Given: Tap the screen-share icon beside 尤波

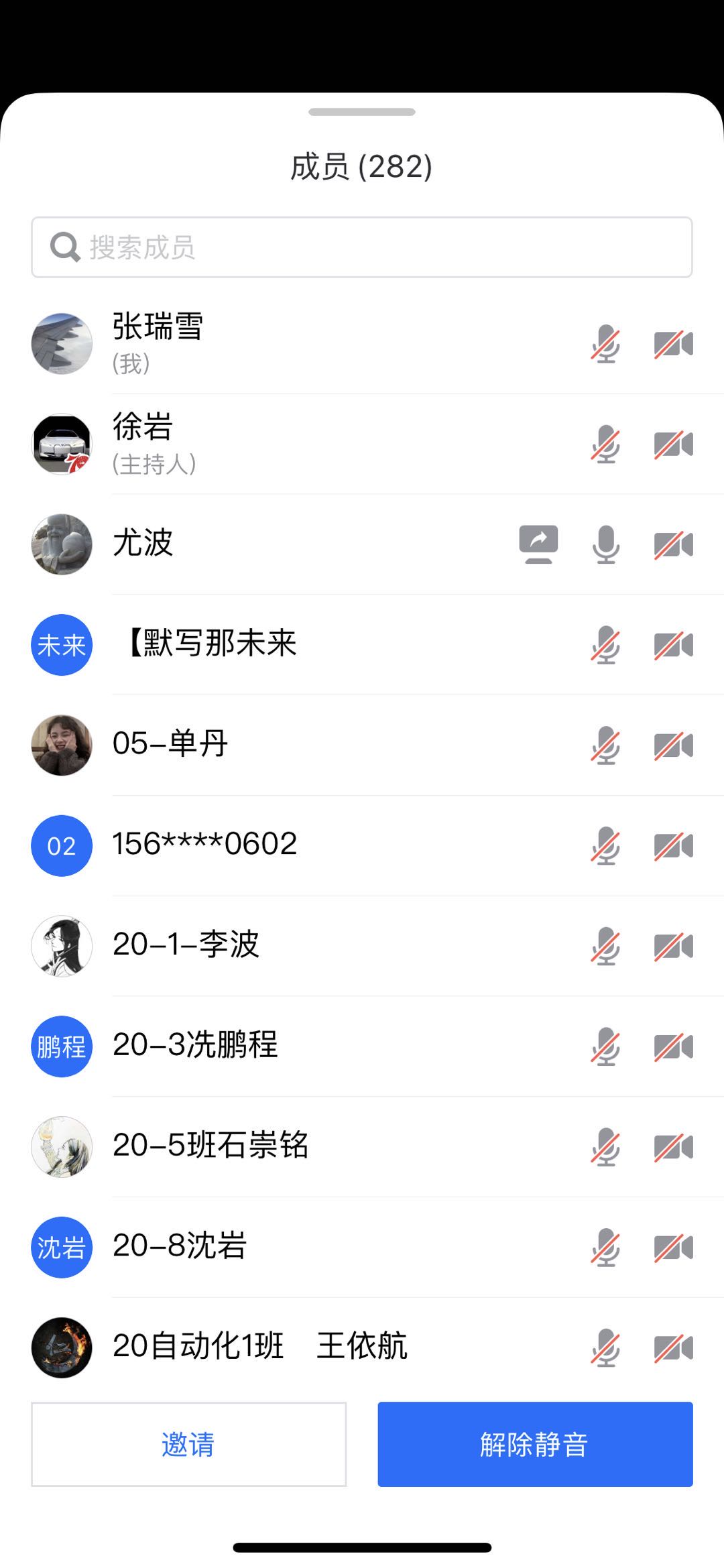Looking at the screenshot, I should pos(538,544).
